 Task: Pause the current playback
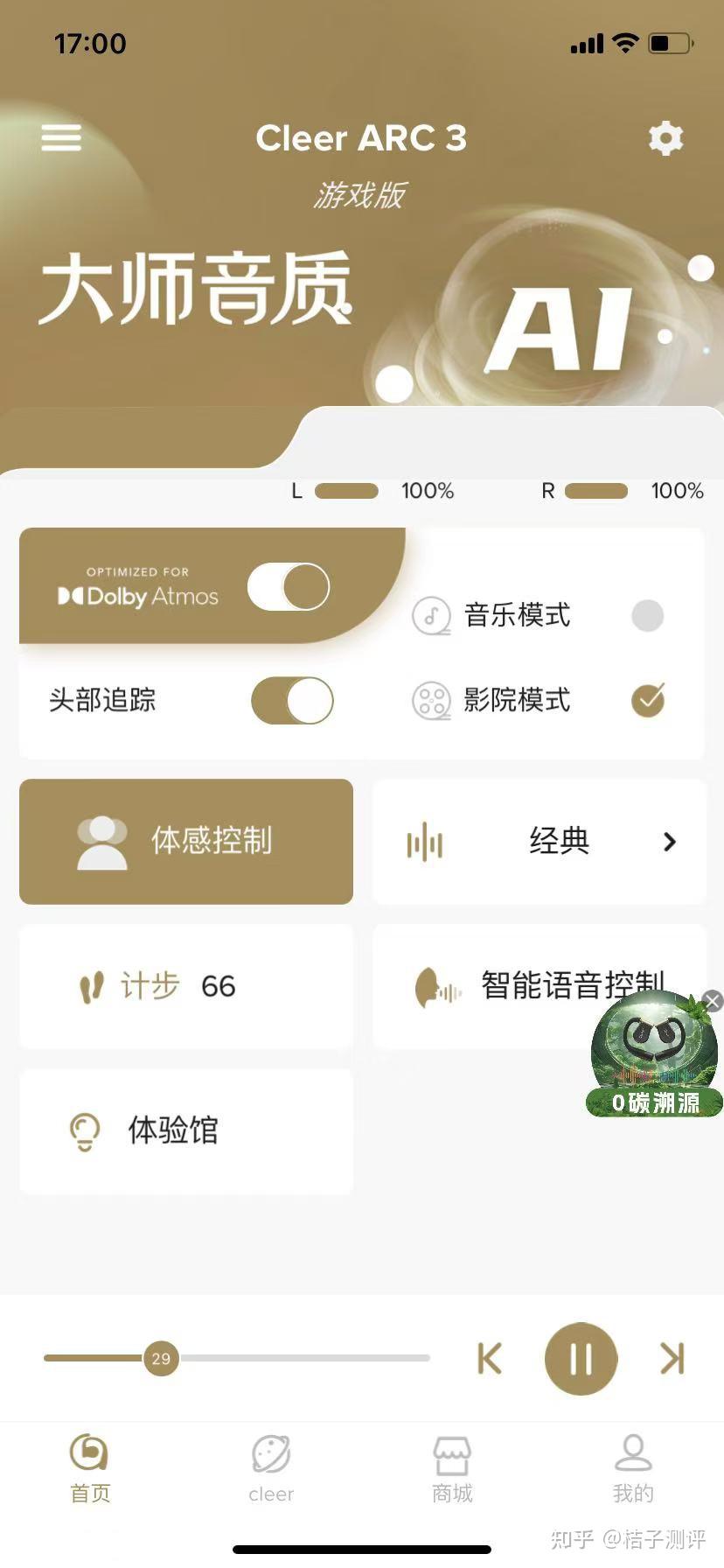pyautogui.click(x=580, y=1359)
